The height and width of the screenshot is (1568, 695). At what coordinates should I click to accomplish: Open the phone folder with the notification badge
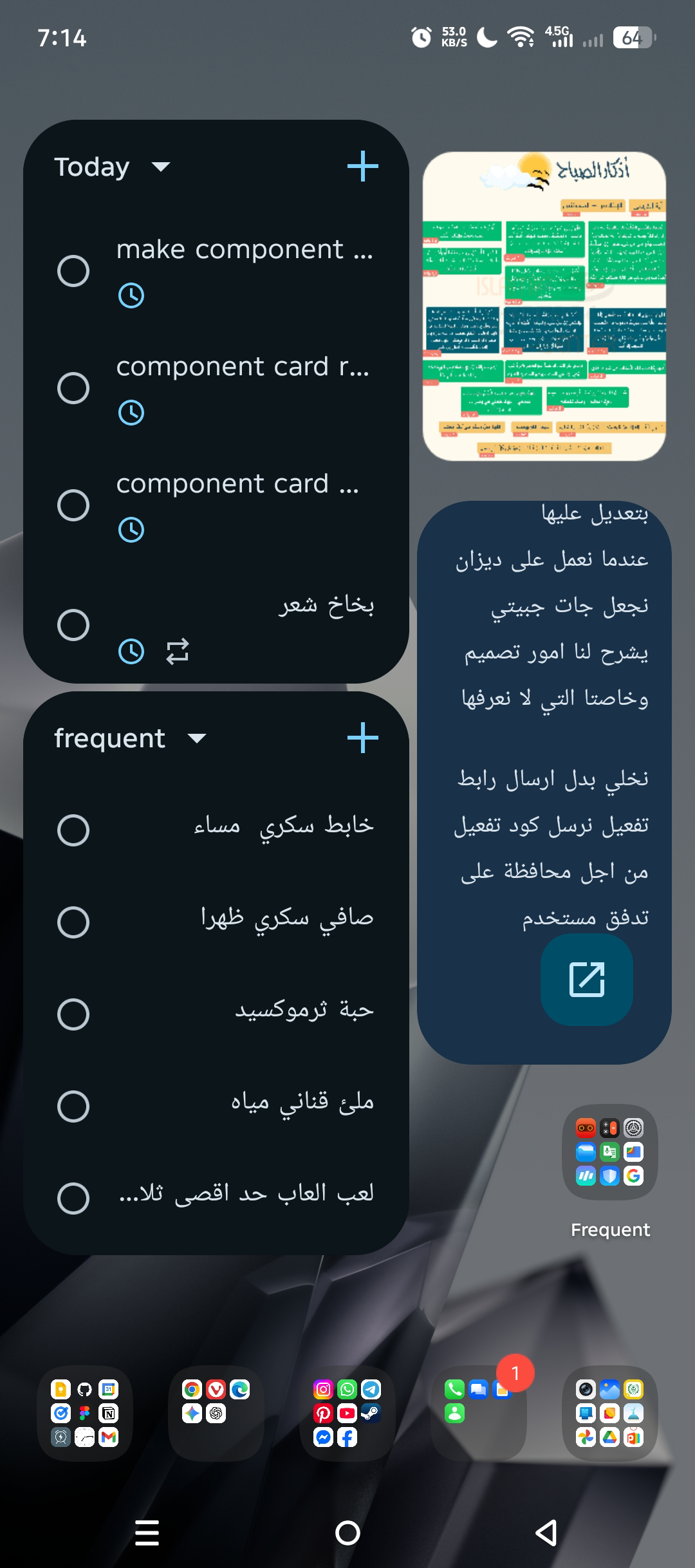pos(478,1414)
